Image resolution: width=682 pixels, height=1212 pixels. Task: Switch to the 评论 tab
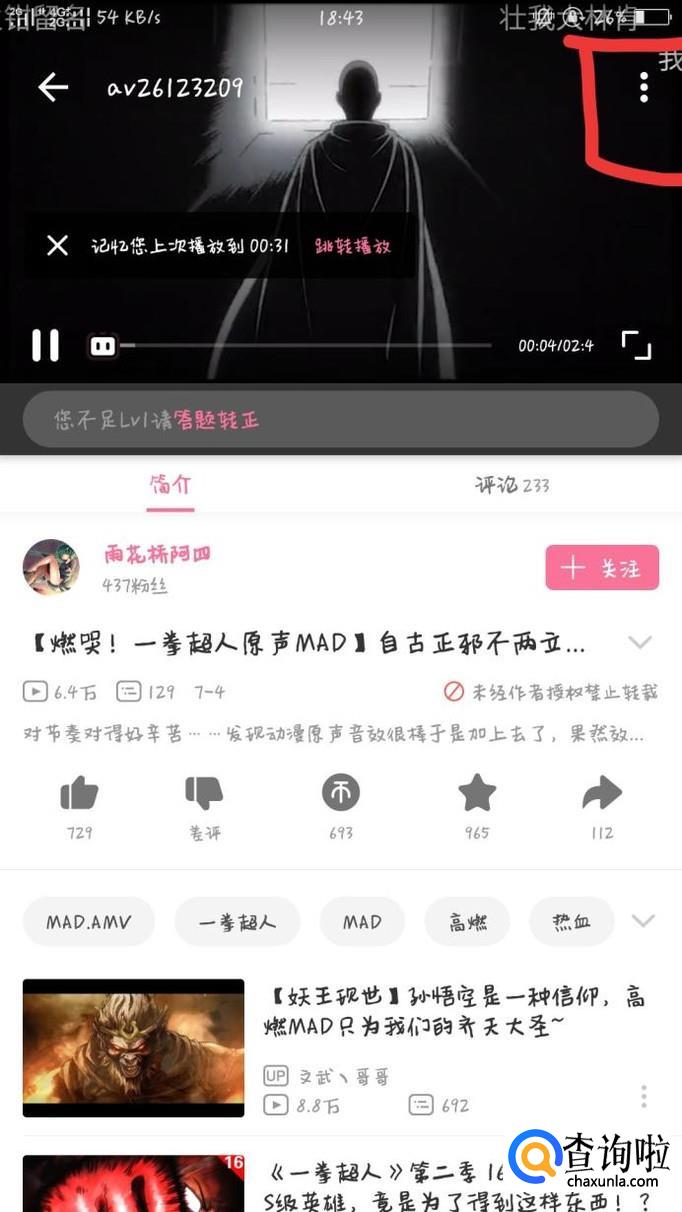pyautogui.click(x=511, y=485)
